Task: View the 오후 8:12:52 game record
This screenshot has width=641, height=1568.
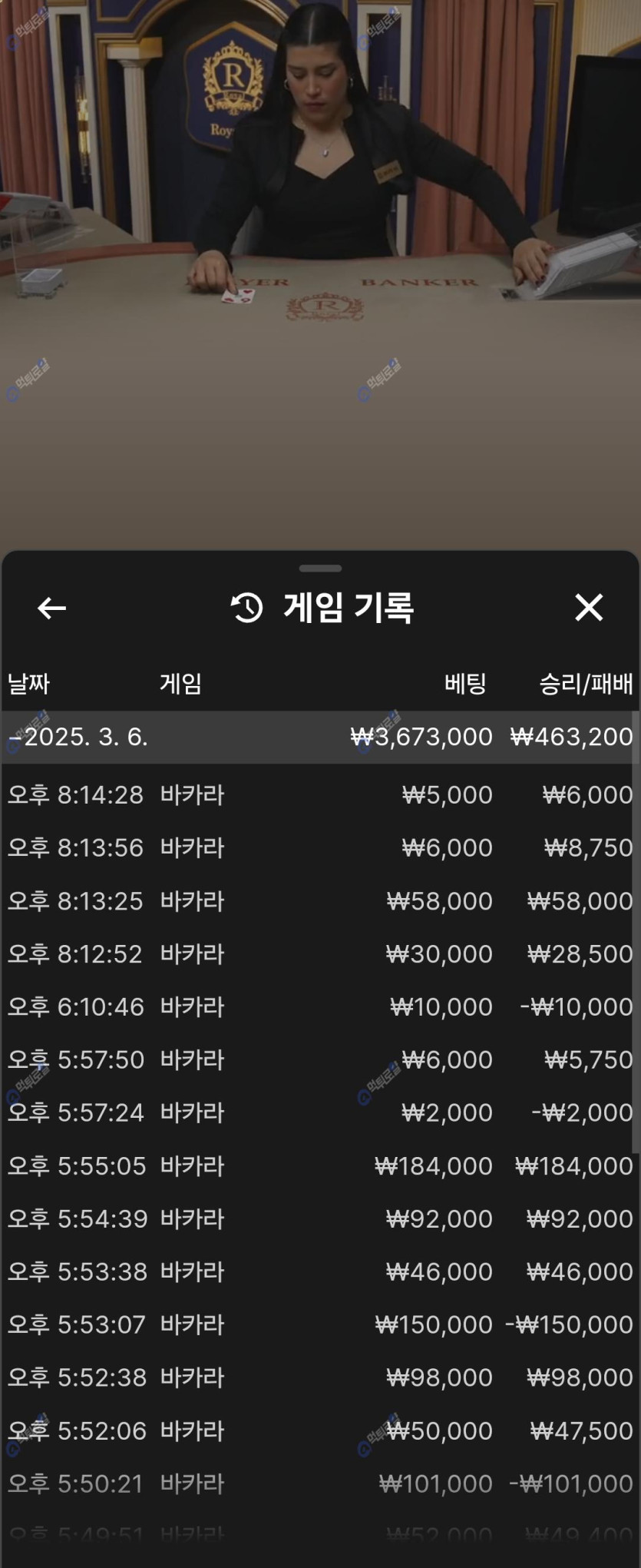Action: 319,953
